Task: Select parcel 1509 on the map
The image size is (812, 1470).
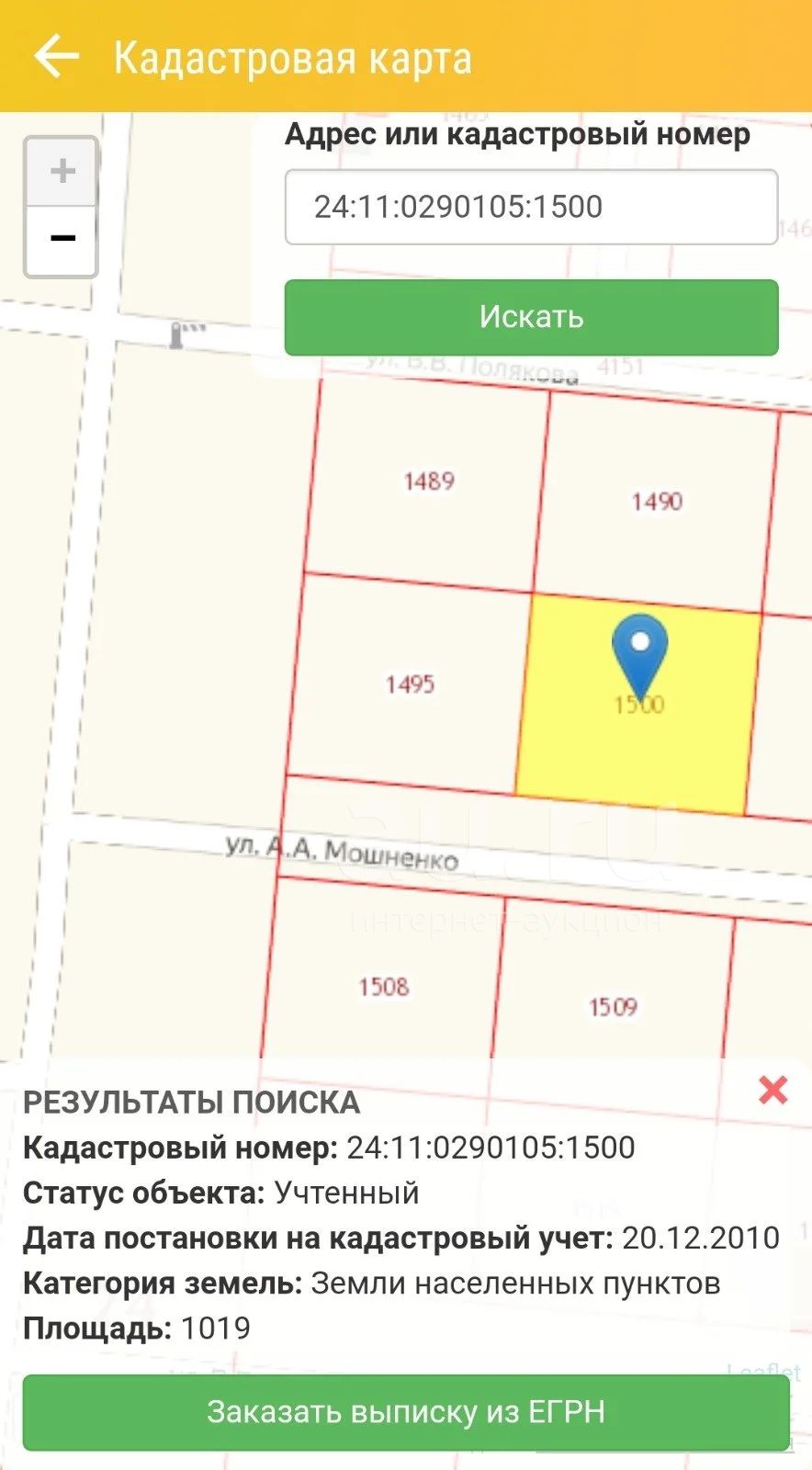Action: [x=613, y=1006]
